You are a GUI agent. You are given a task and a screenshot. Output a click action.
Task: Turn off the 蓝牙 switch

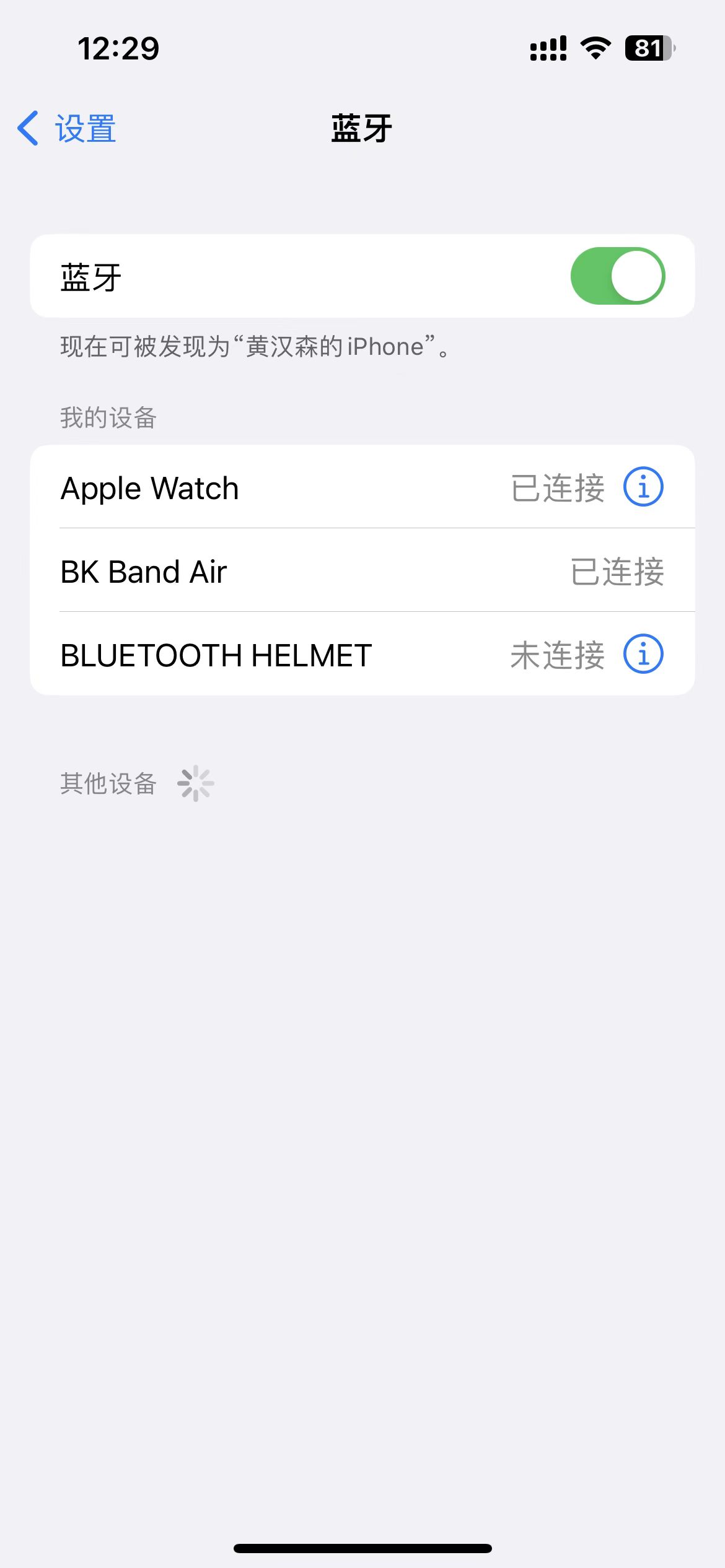tap(617, 276)
